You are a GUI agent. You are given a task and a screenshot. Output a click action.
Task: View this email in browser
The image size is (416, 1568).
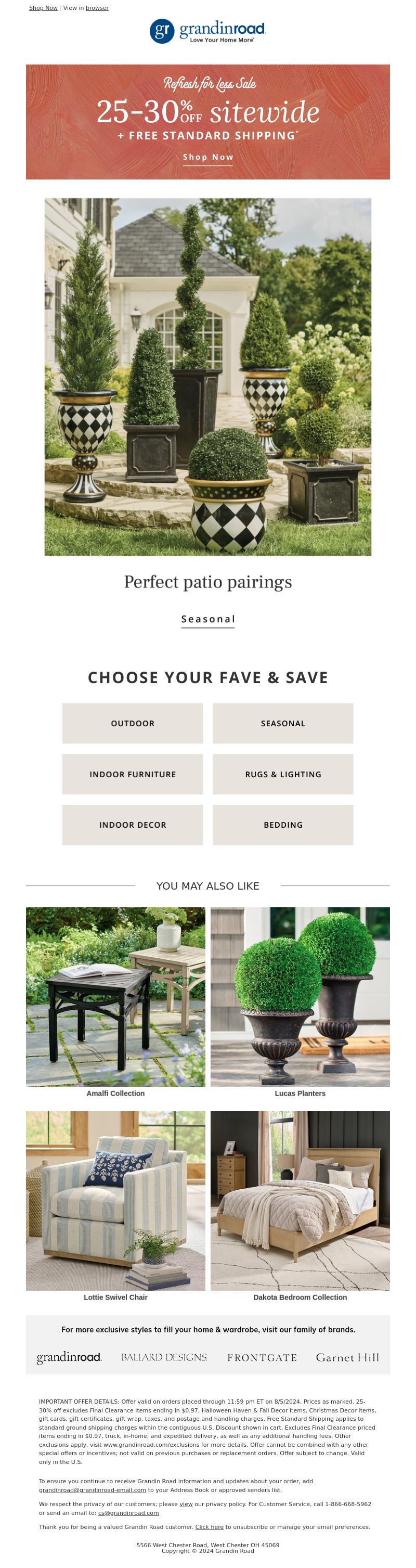pos(97,8)
